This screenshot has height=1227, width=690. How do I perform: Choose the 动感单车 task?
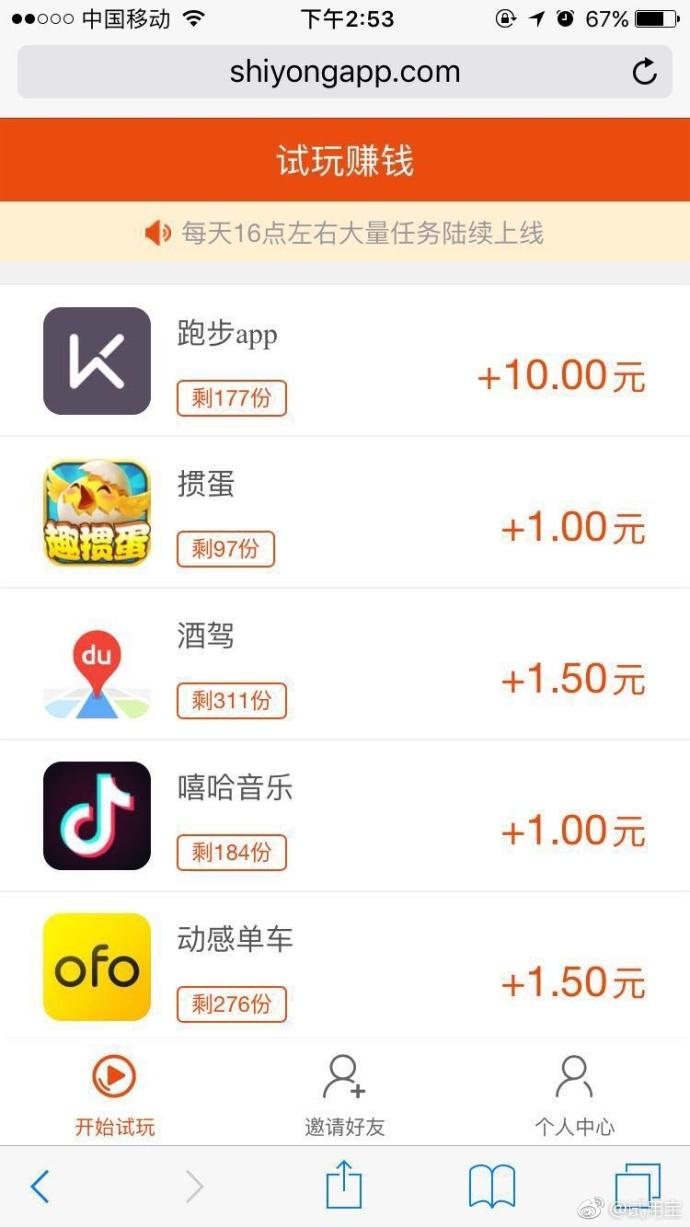[345, 966]
